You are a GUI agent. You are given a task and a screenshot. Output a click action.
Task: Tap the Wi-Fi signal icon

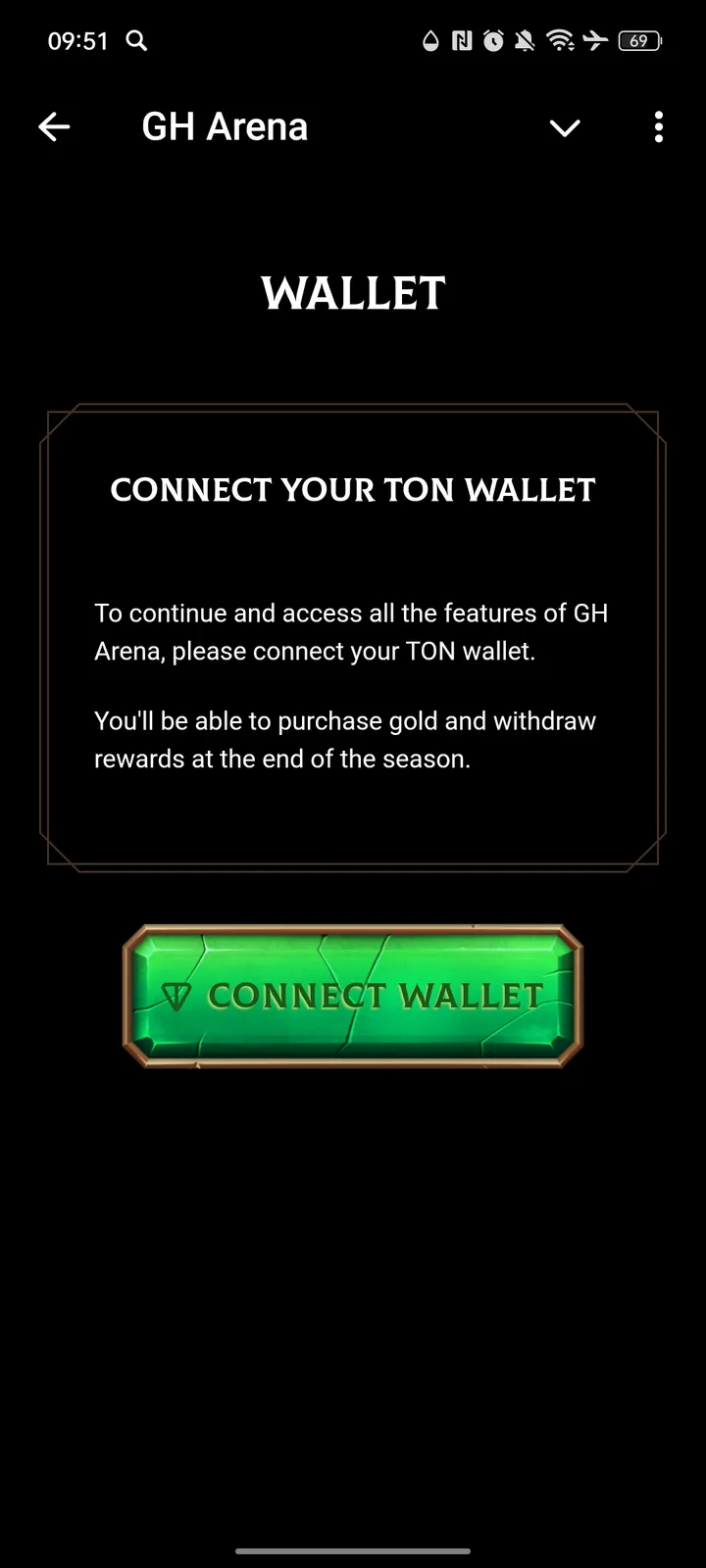click(561, 40)
